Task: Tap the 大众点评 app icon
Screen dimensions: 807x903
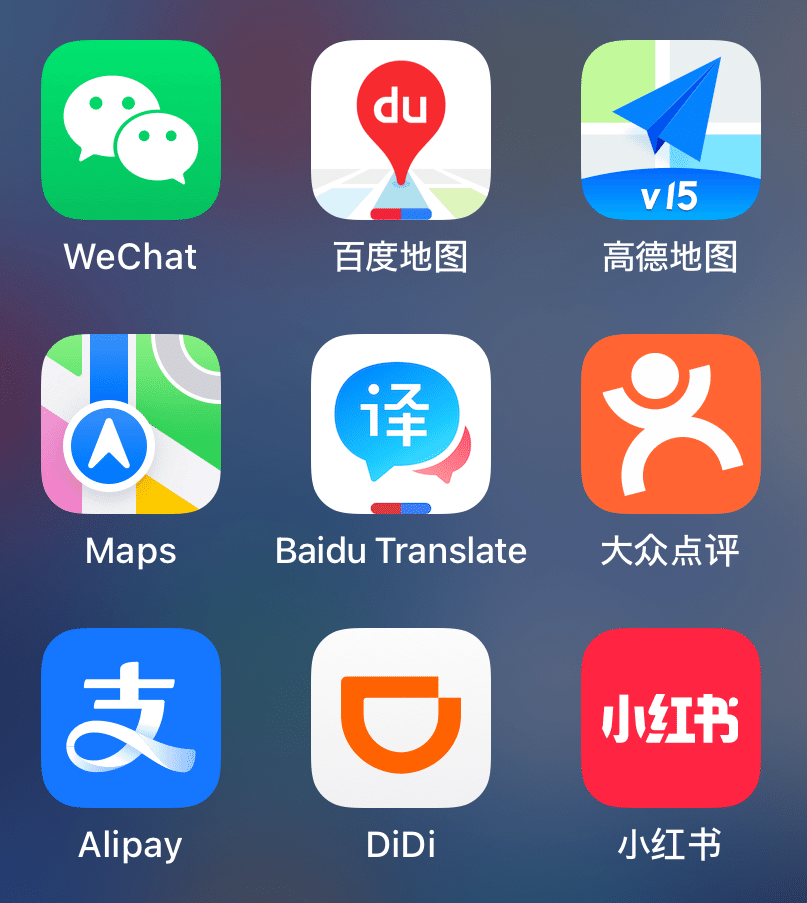Action: pyautogui.click(x=671, y=424)
